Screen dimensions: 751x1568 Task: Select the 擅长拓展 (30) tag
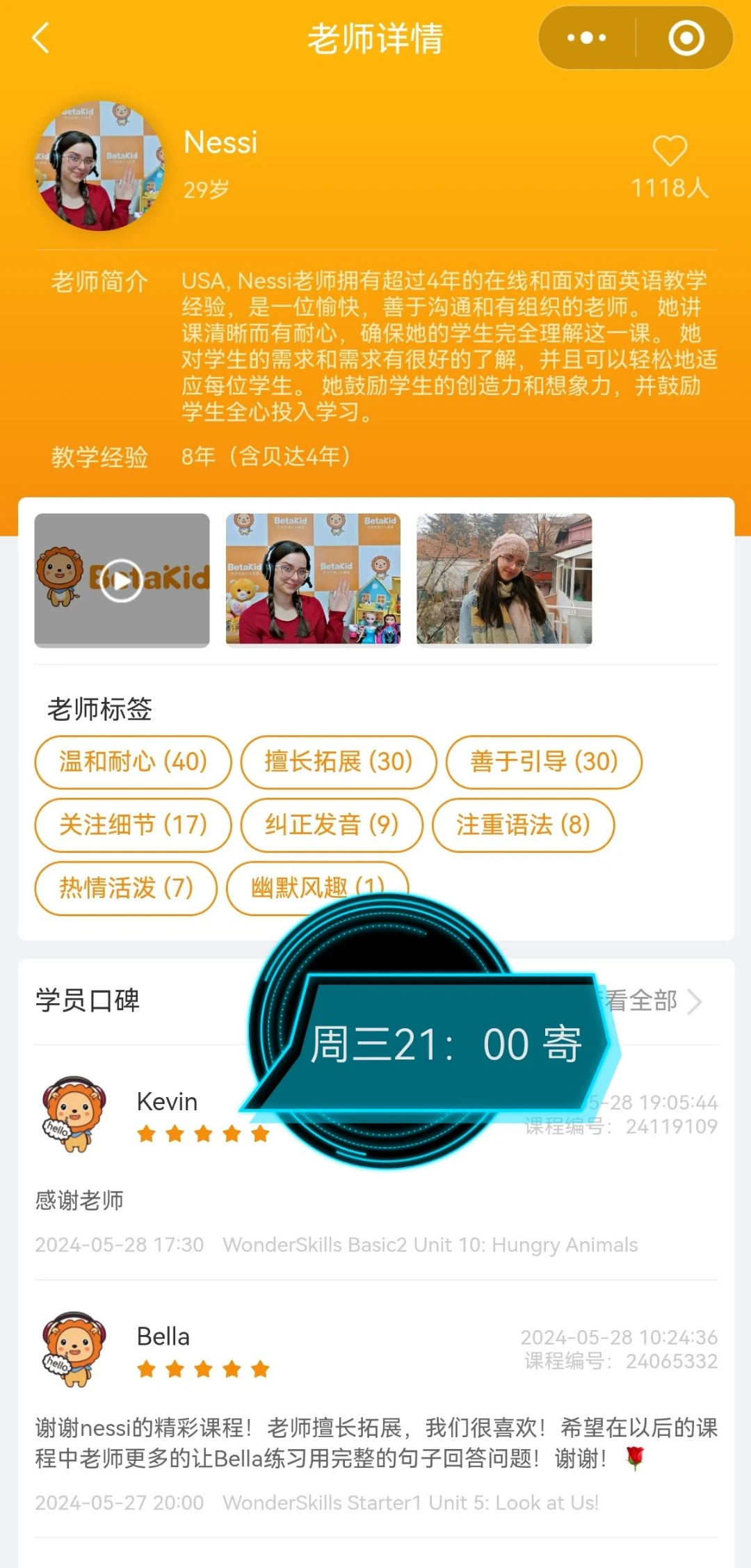[338, 762]
